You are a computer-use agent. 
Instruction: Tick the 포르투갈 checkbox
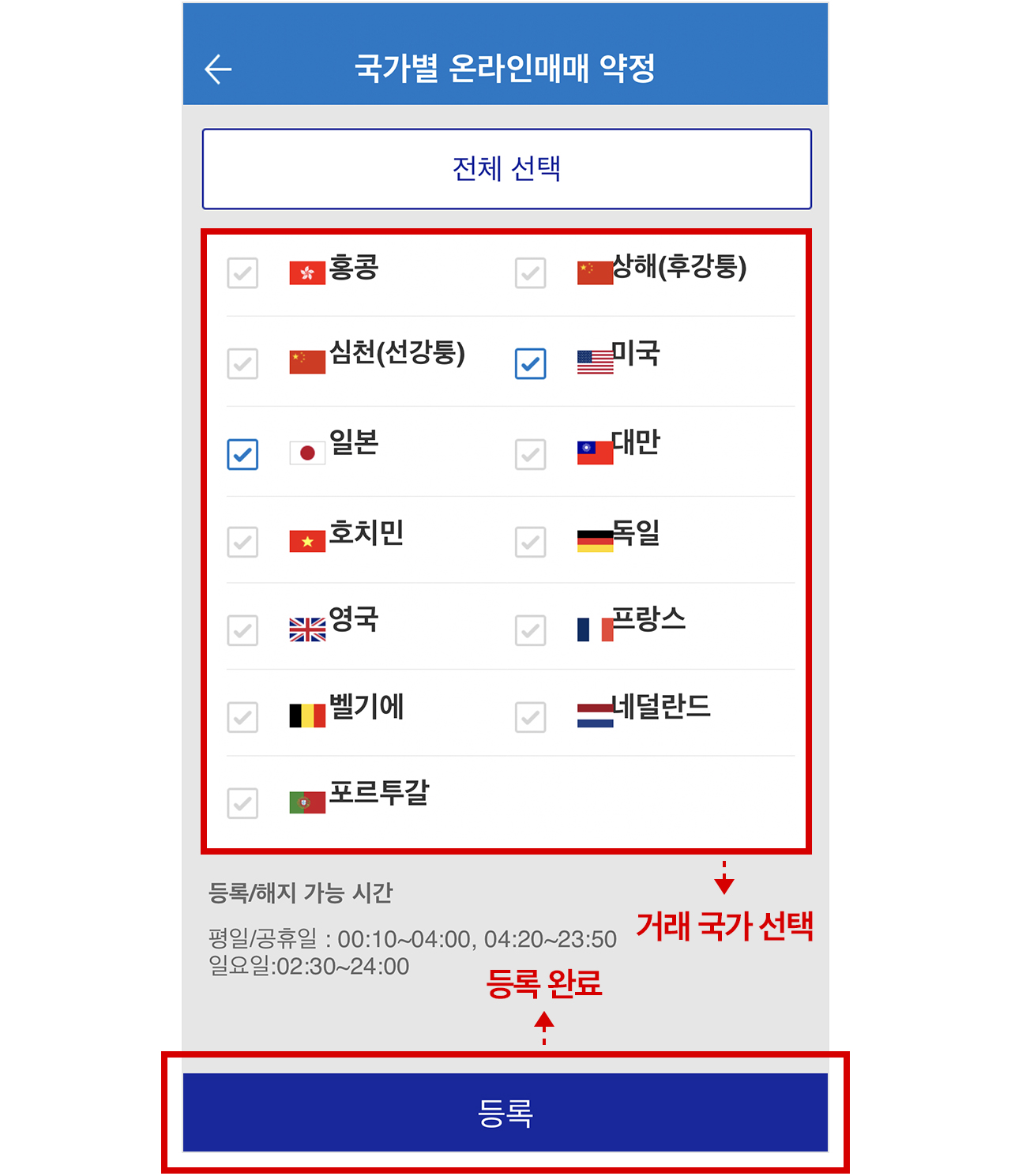[x=242, y=803]
